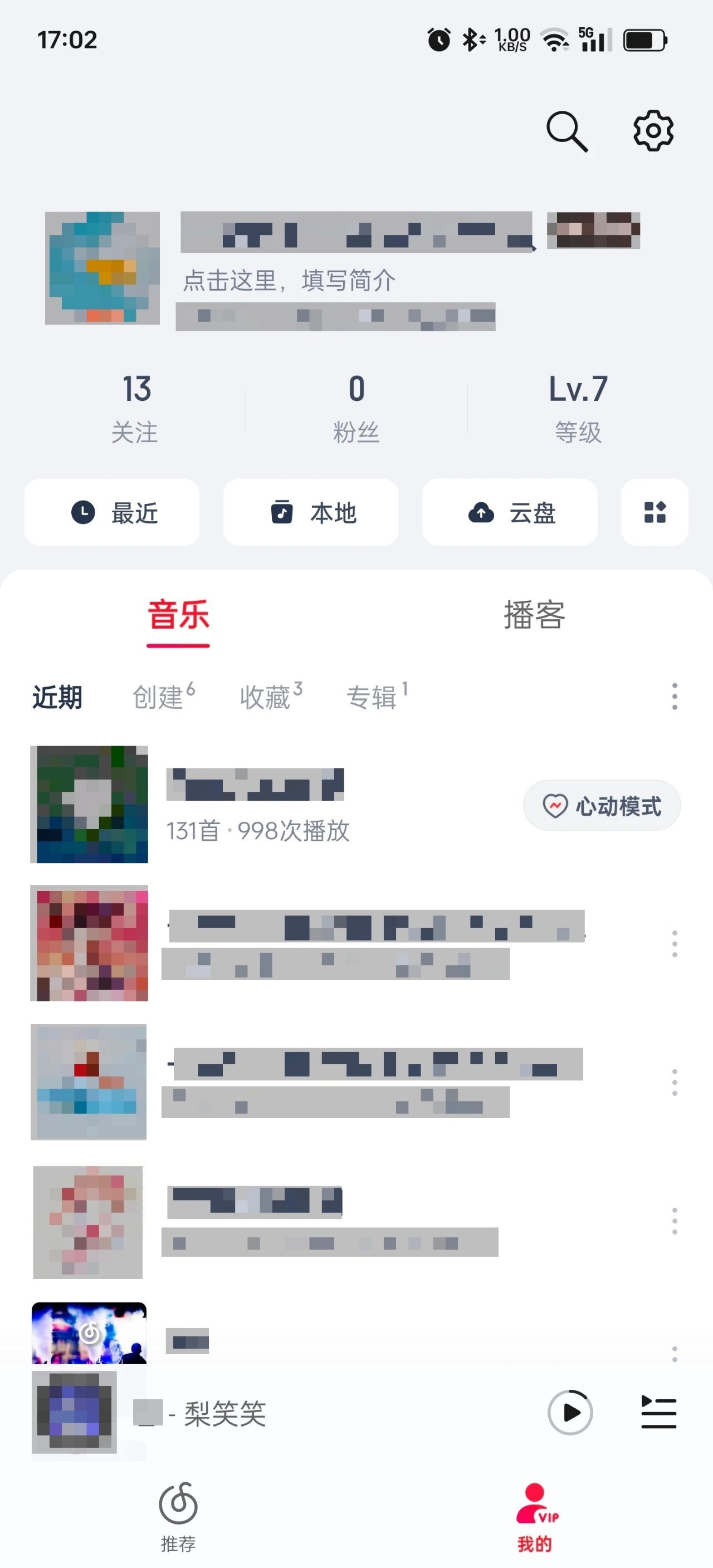Open the play queue list icon

coord(658,1412)
